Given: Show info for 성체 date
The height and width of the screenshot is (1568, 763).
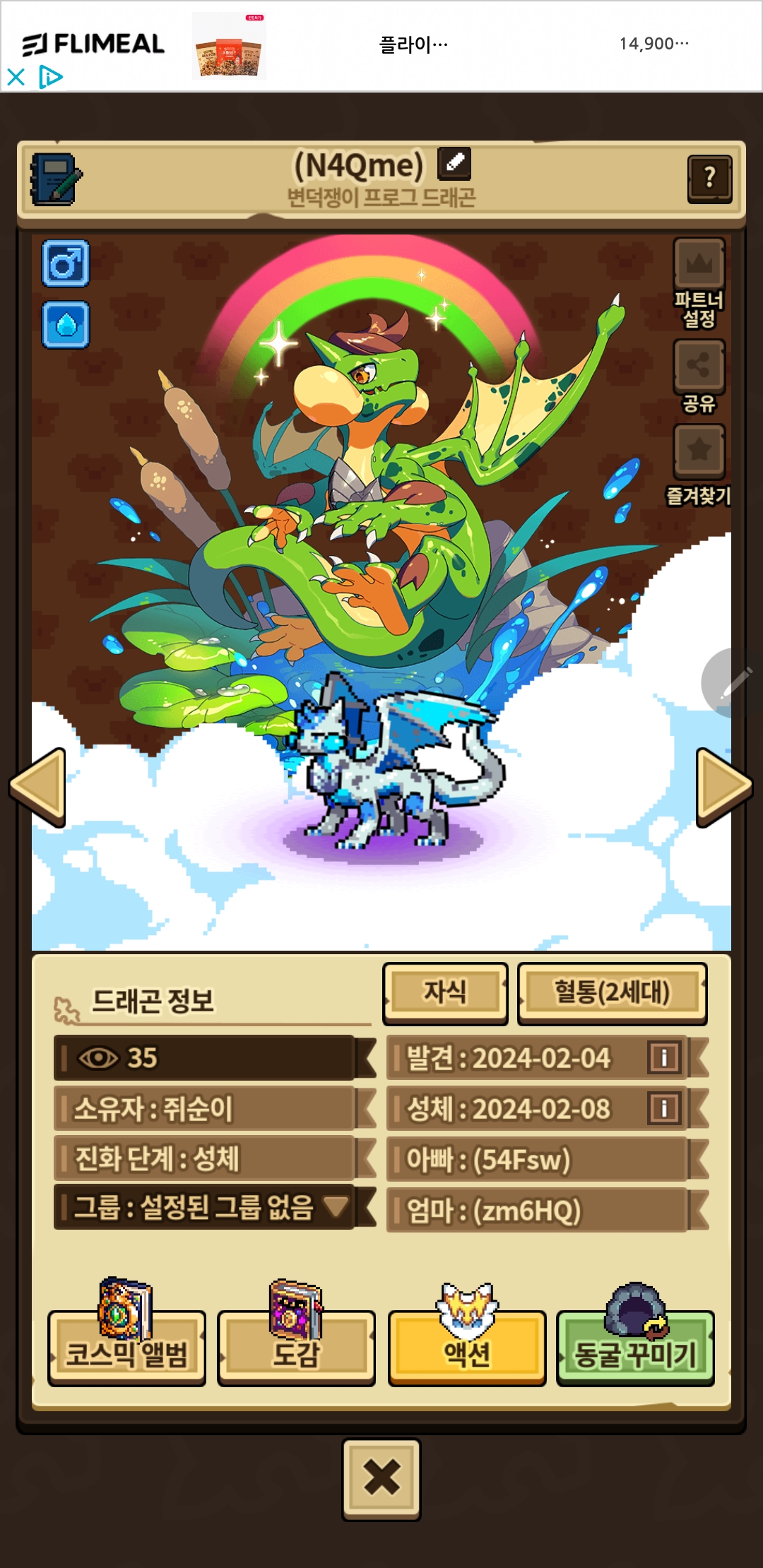Looking at the screenshot, I should point(664,1108).
